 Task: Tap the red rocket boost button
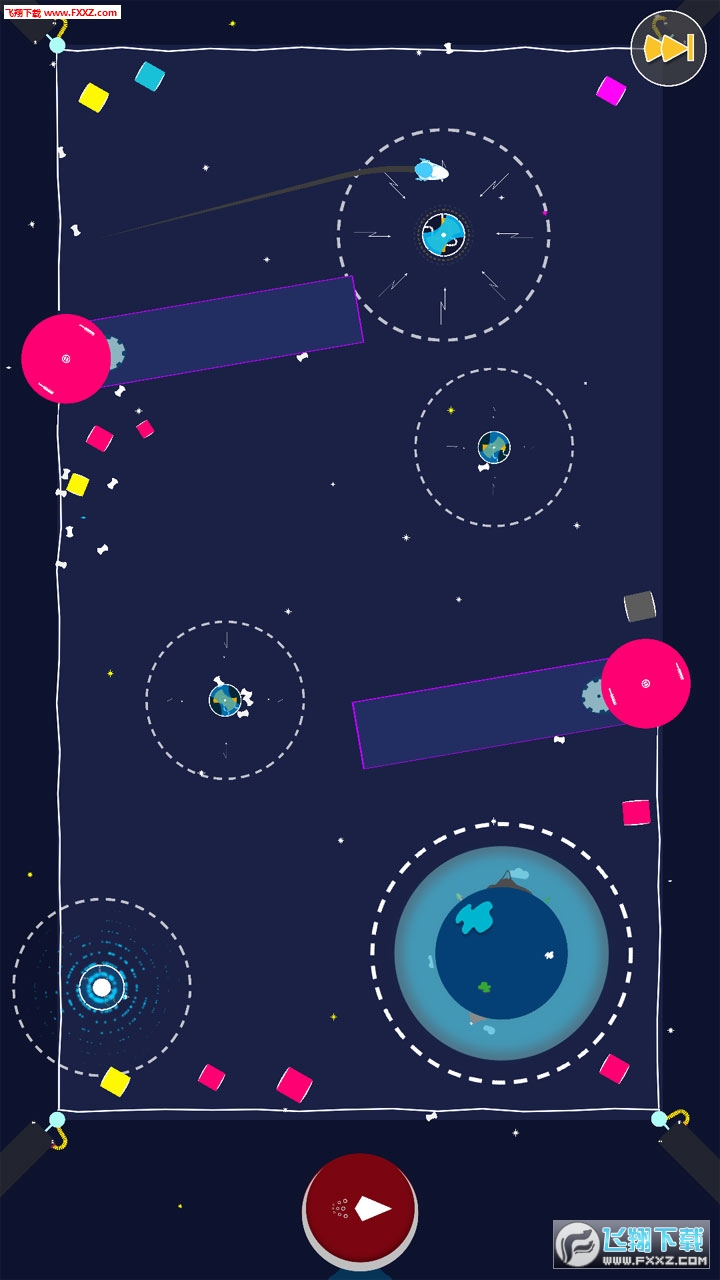point(360,1209)
